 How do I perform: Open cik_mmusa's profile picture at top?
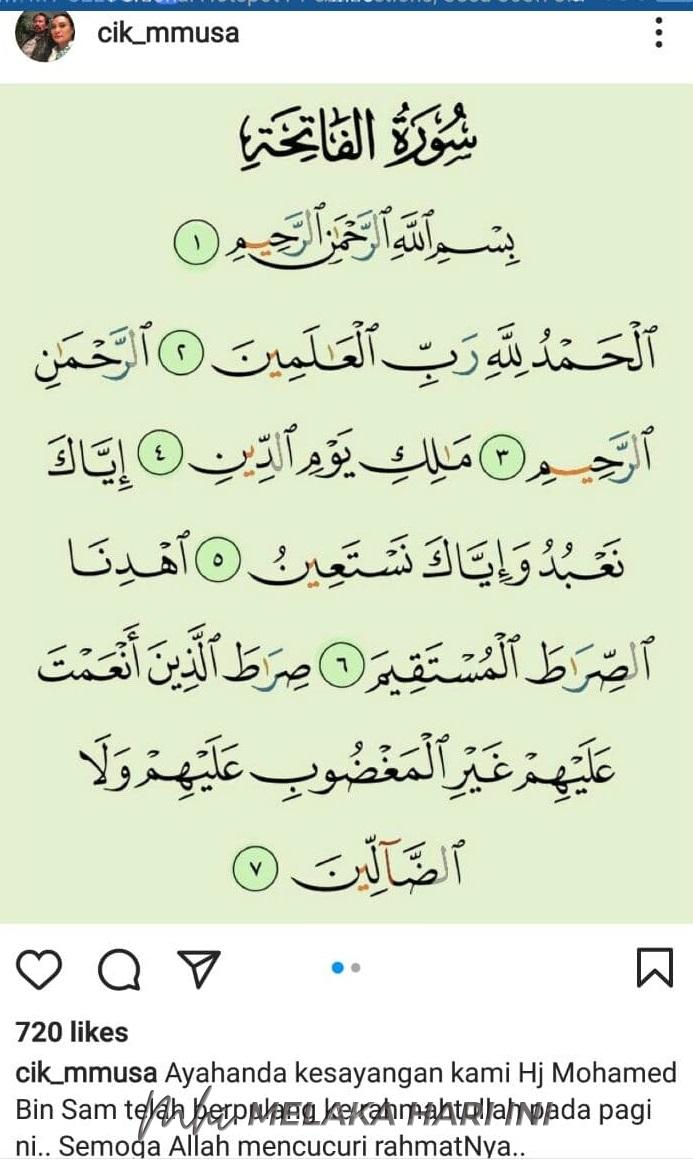click(45, 36)
